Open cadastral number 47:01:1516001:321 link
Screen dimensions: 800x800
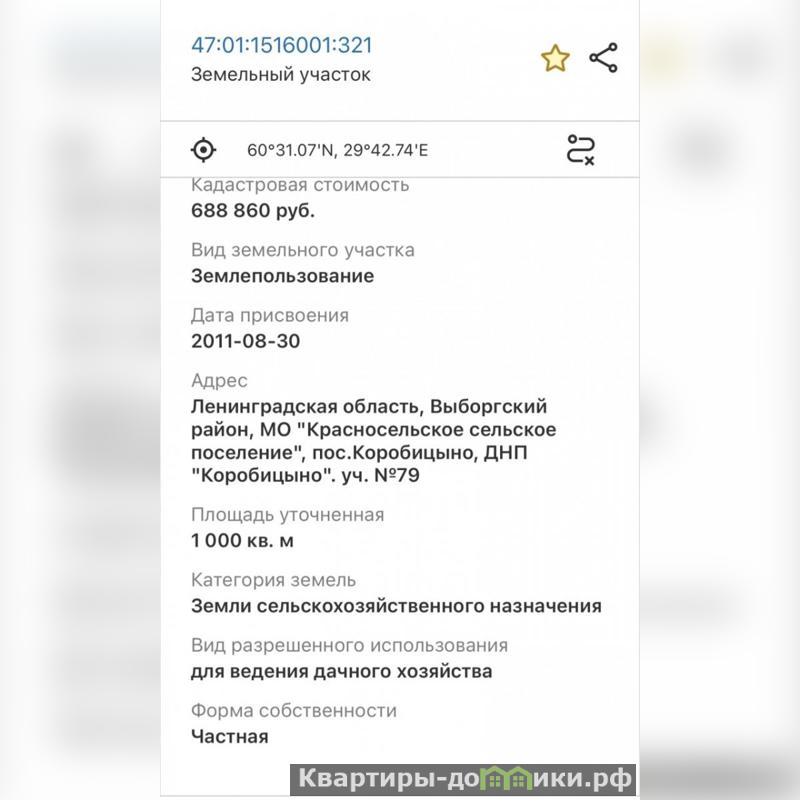click(x=282, y=45)
